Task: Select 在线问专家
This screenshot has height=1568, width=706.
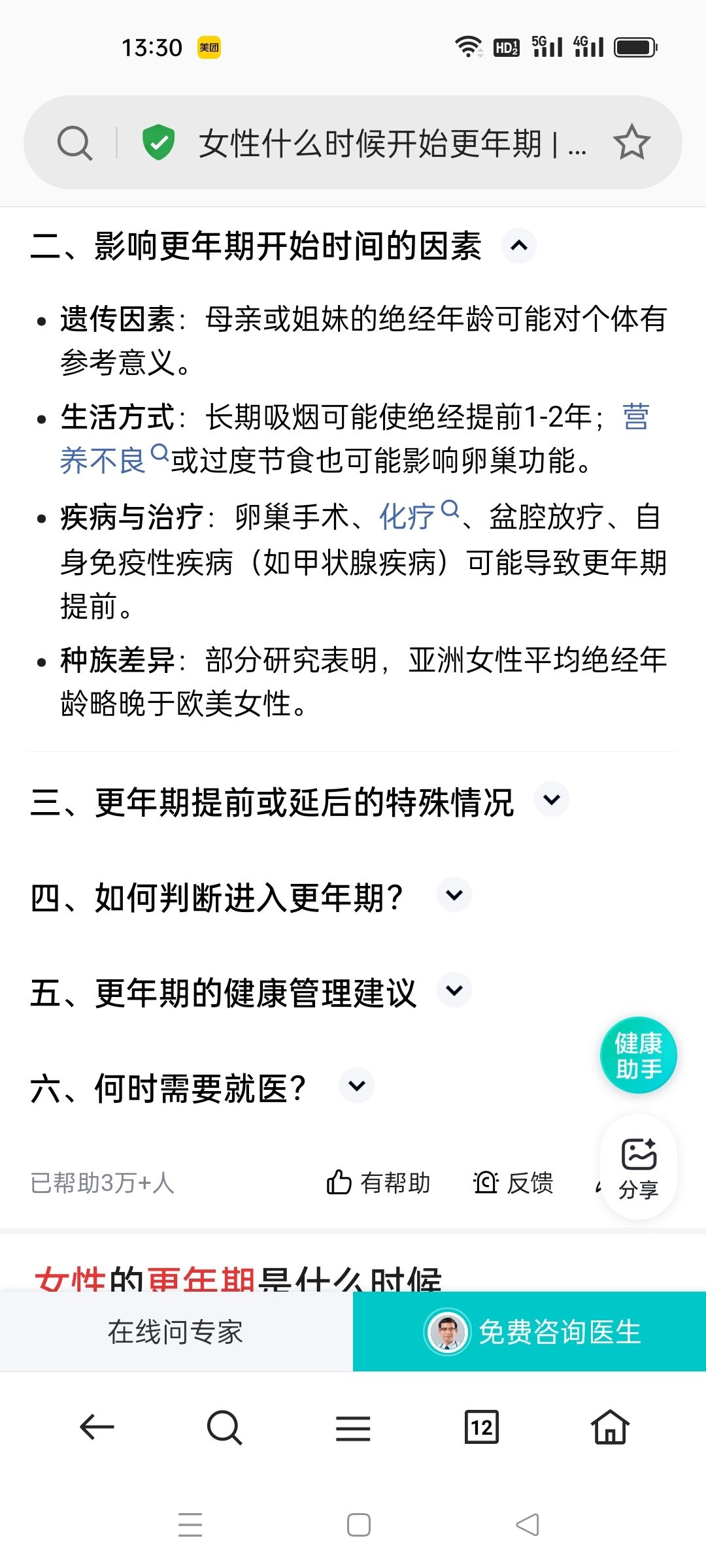Action: (x=176, y=1331)
